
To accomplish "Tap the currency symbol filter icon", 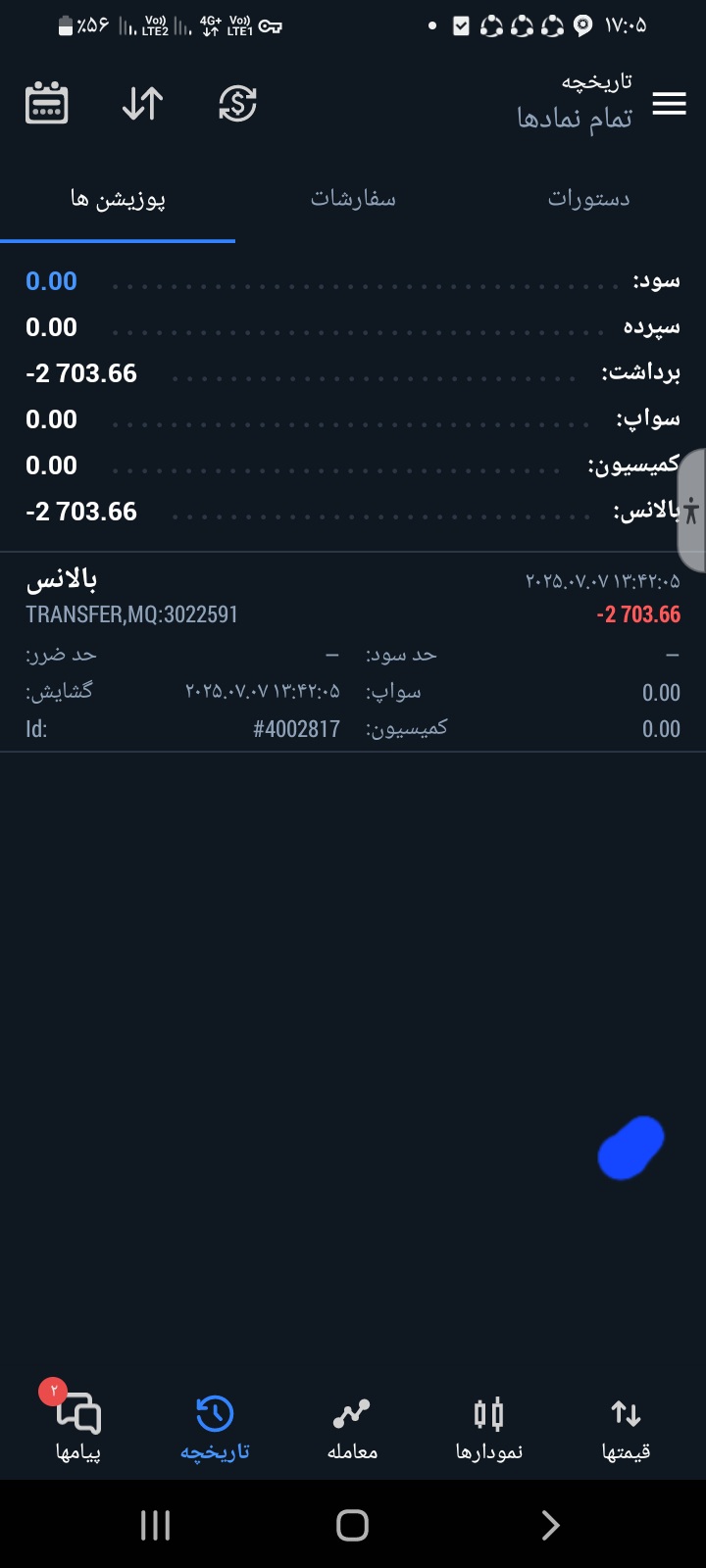I will tap(237, 103).
